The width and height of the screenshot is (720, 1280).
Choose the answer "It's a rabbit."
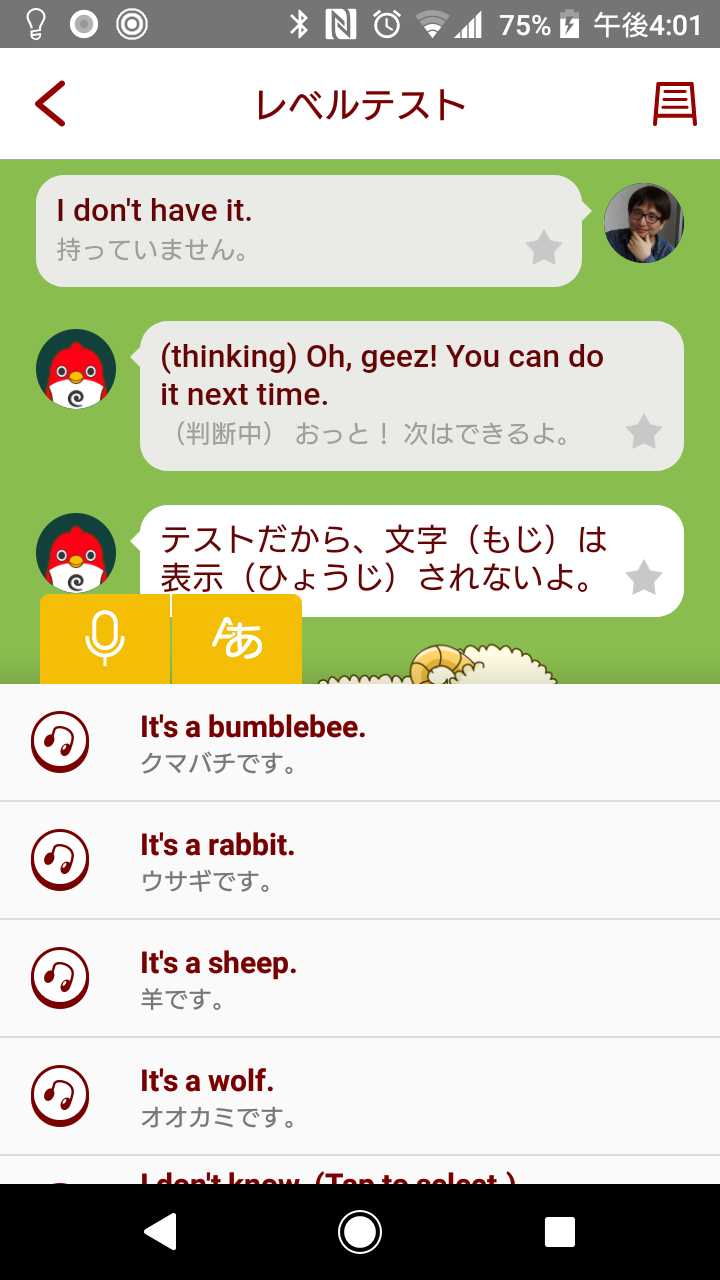click(x=400, y=861)
